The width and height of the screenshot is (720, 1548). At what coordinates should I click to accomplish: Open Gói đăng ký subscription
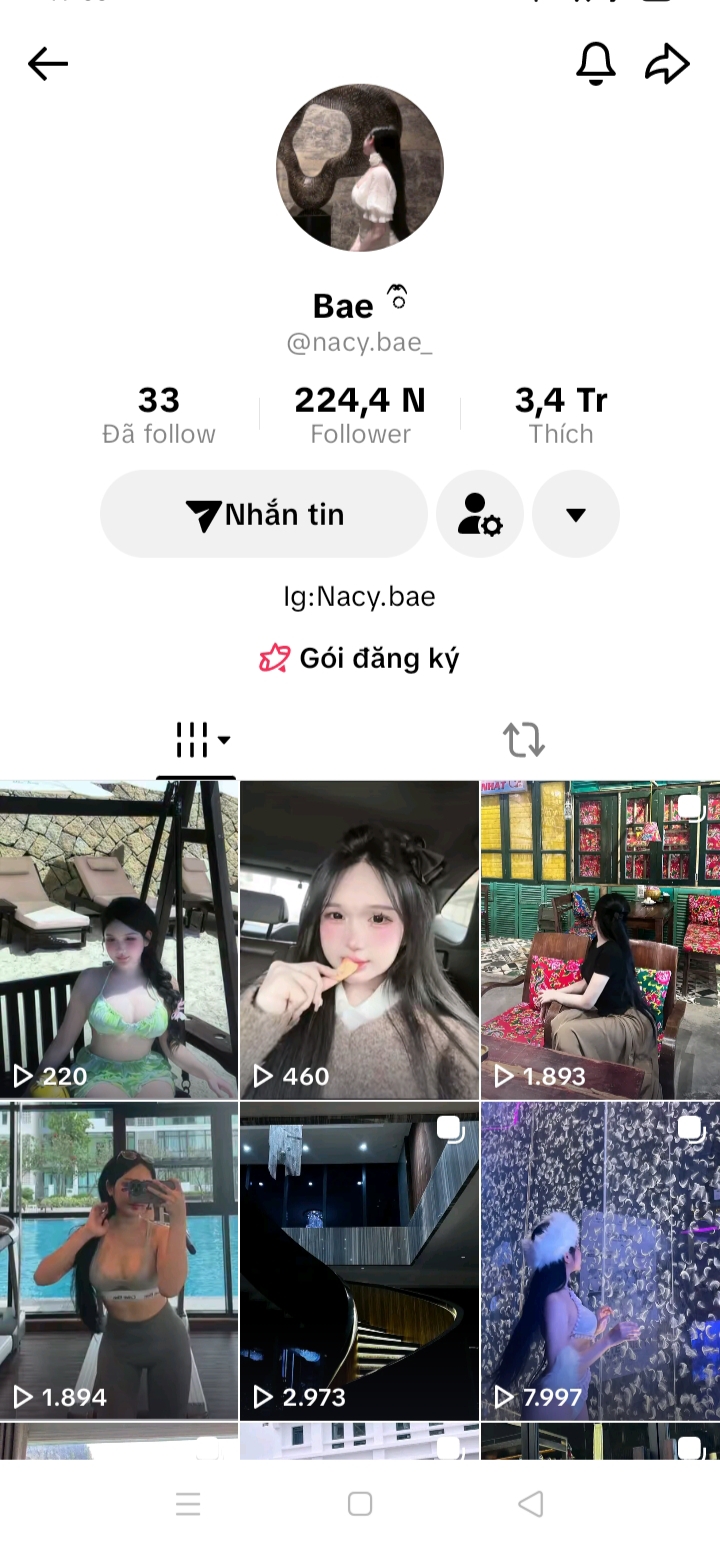(360, 658)
